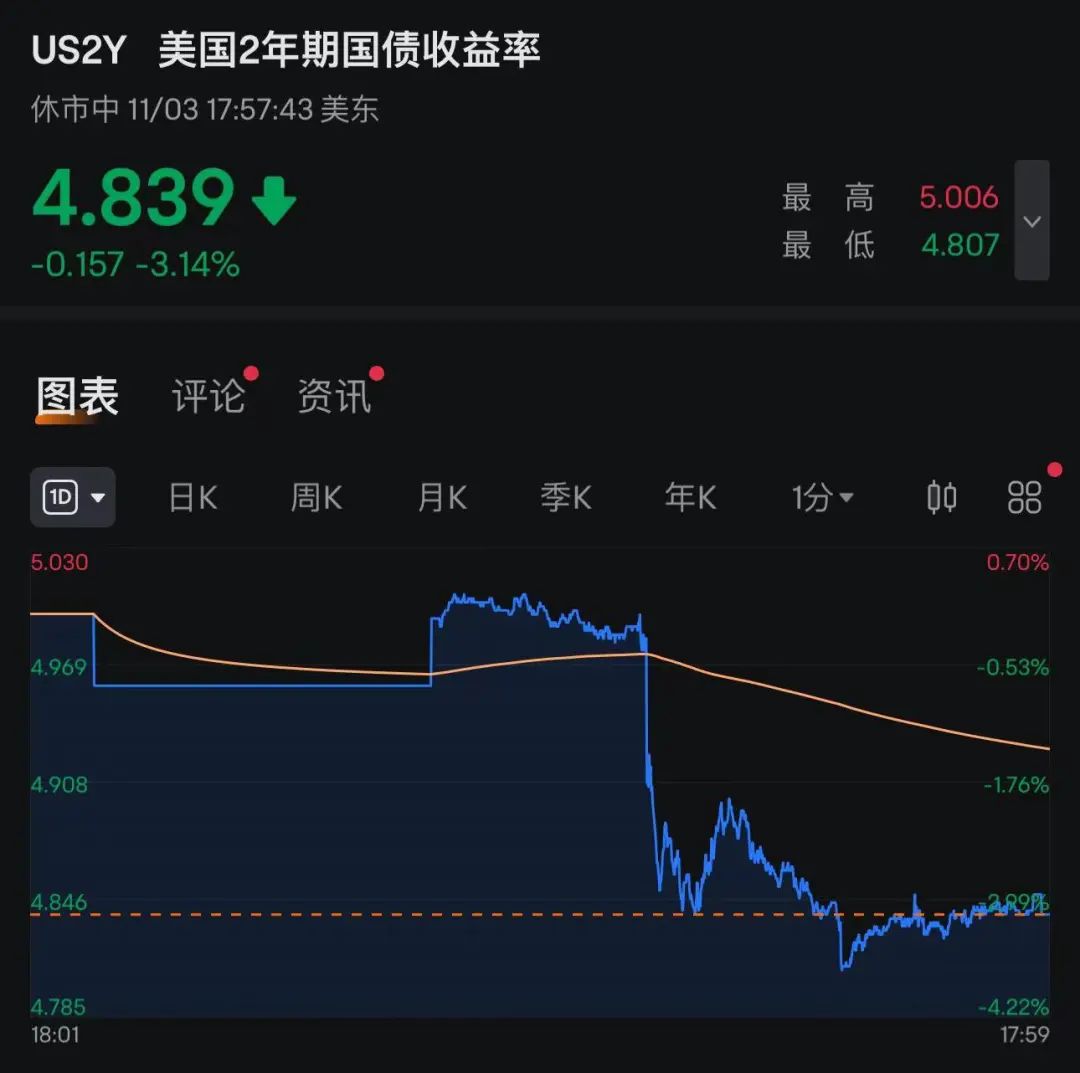Select the 周K chart period
Screen dimensions: 1080x1073
coord(316,497)
